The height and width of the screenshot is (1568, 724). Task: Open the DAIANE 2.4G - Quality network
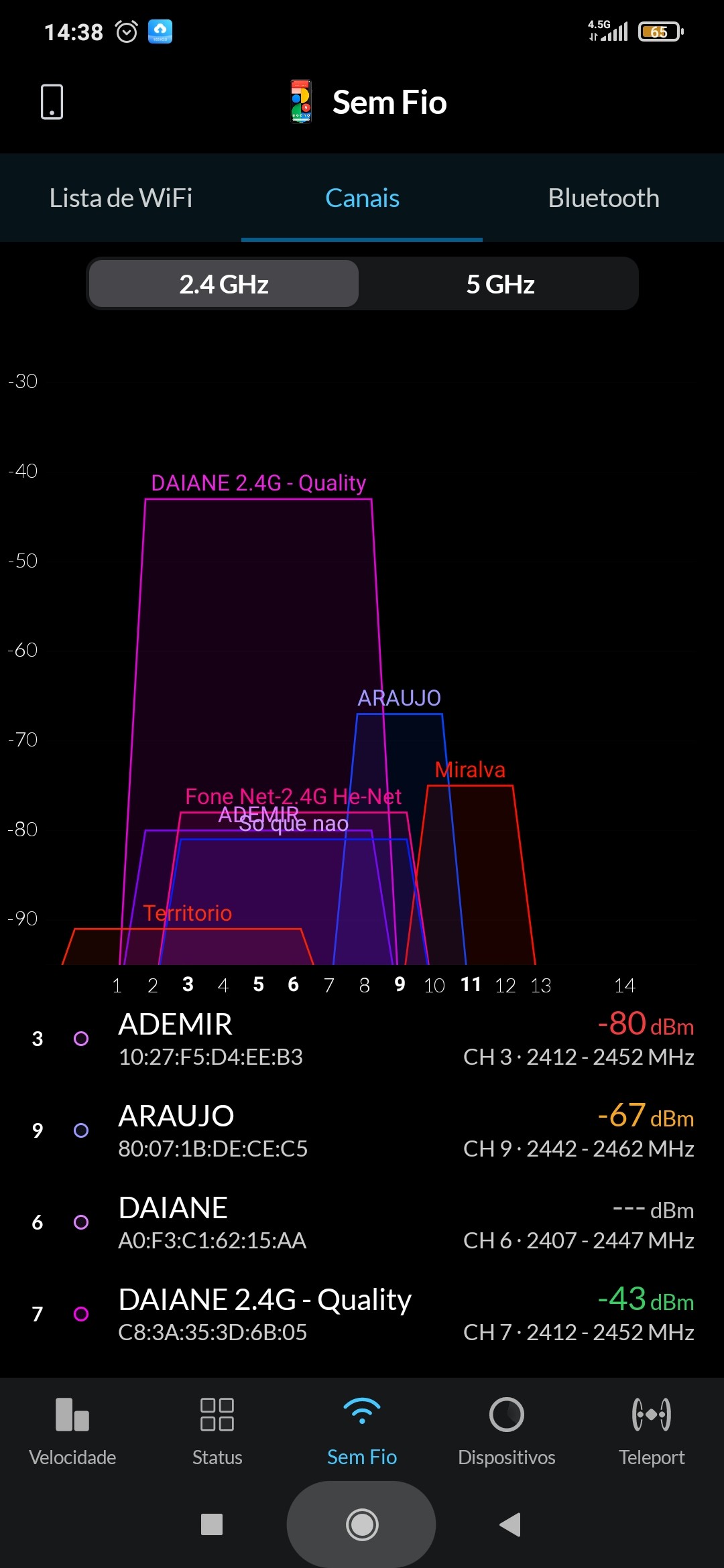pos(362,1314)
